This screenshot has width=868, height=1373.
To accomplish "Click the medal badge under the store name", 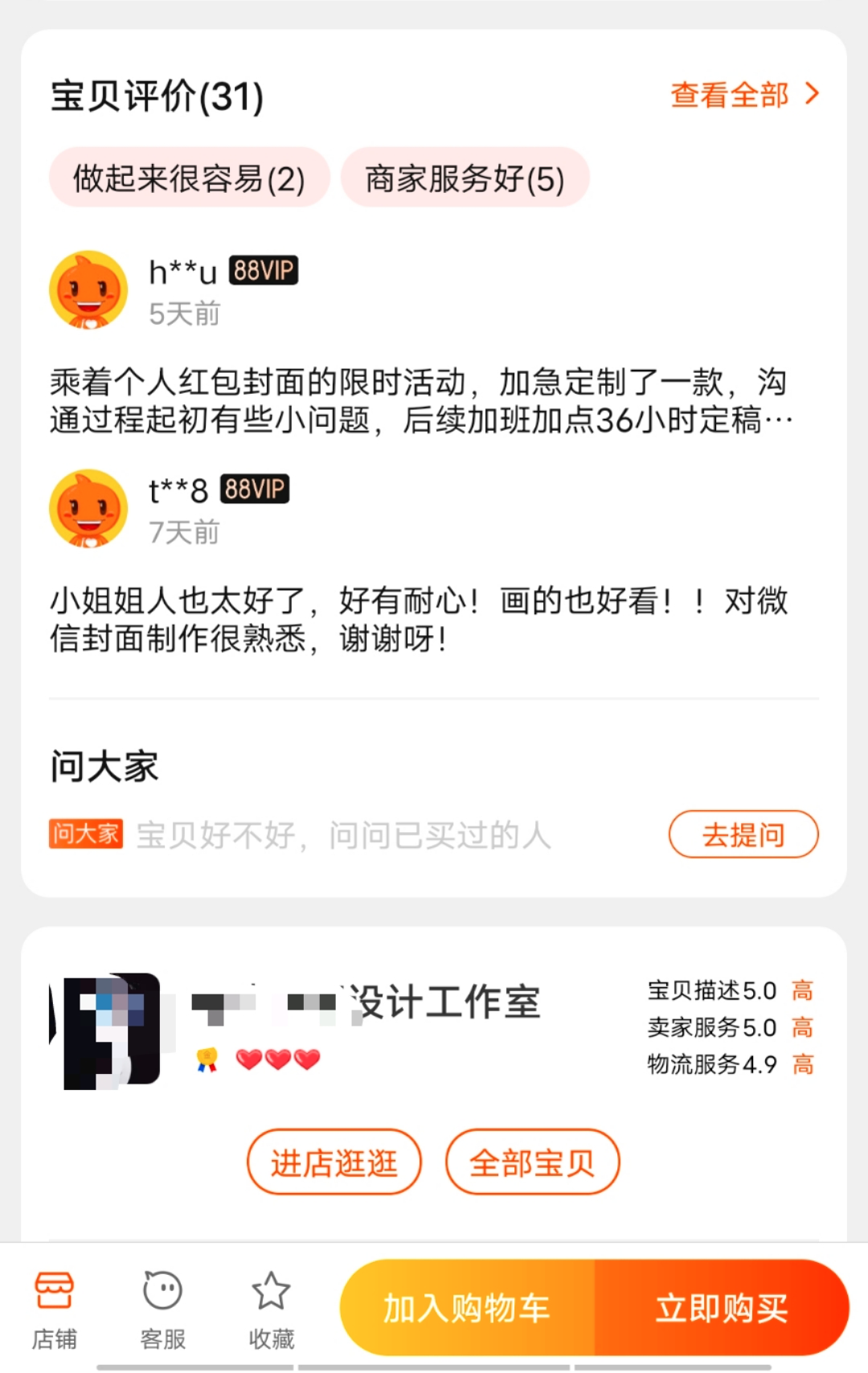I will pyautogui.click(x=207, y=1059).
